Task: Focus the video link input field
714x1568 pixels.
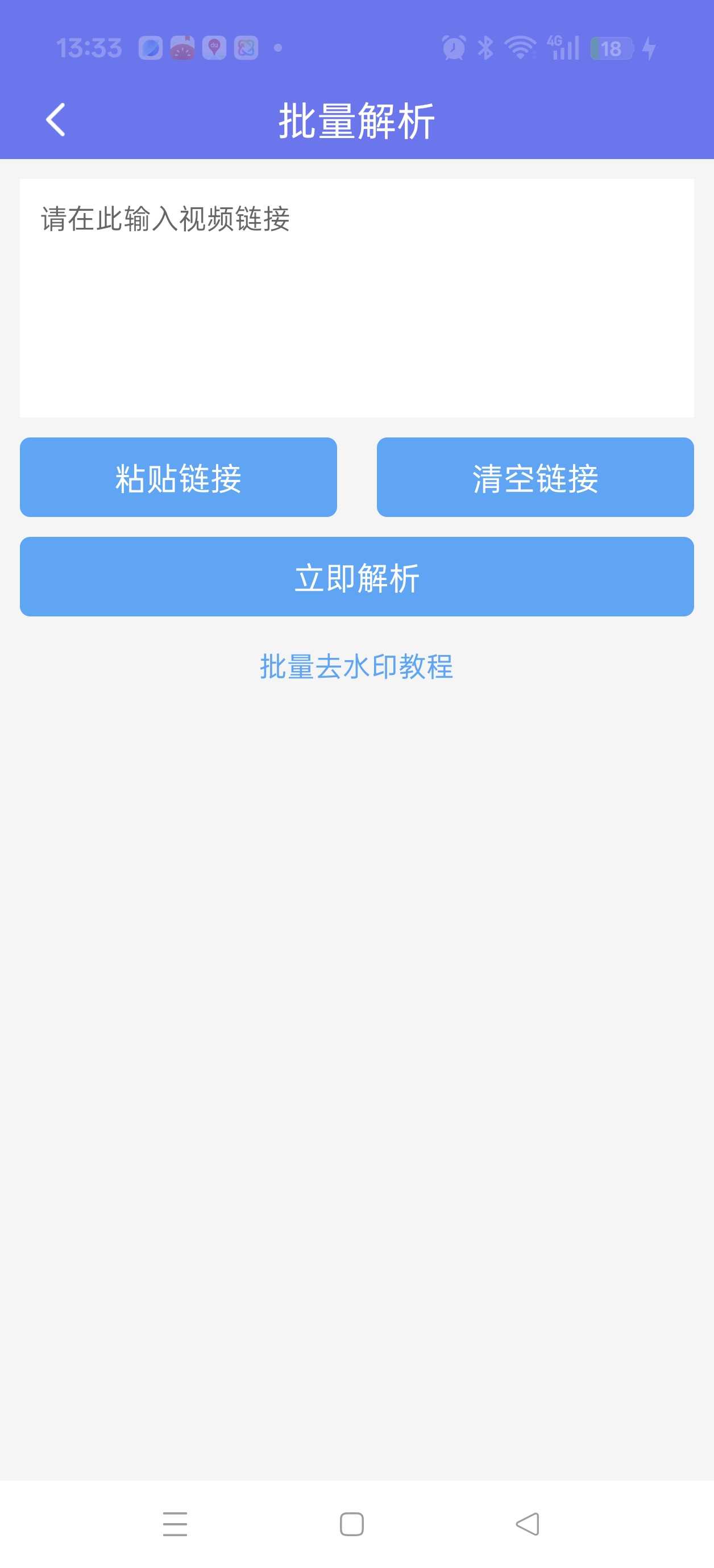Action: tap(356, 298)
